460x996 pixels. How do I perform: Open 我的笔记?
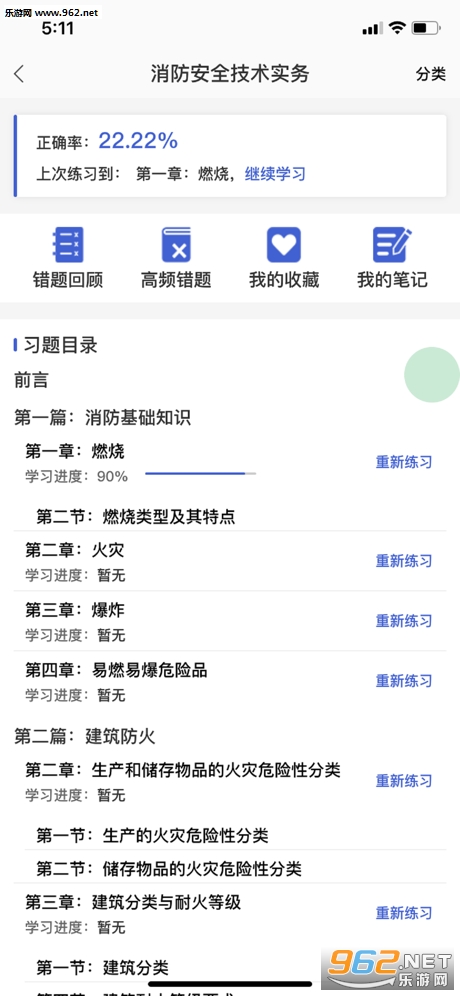click(x=392, y=258)
